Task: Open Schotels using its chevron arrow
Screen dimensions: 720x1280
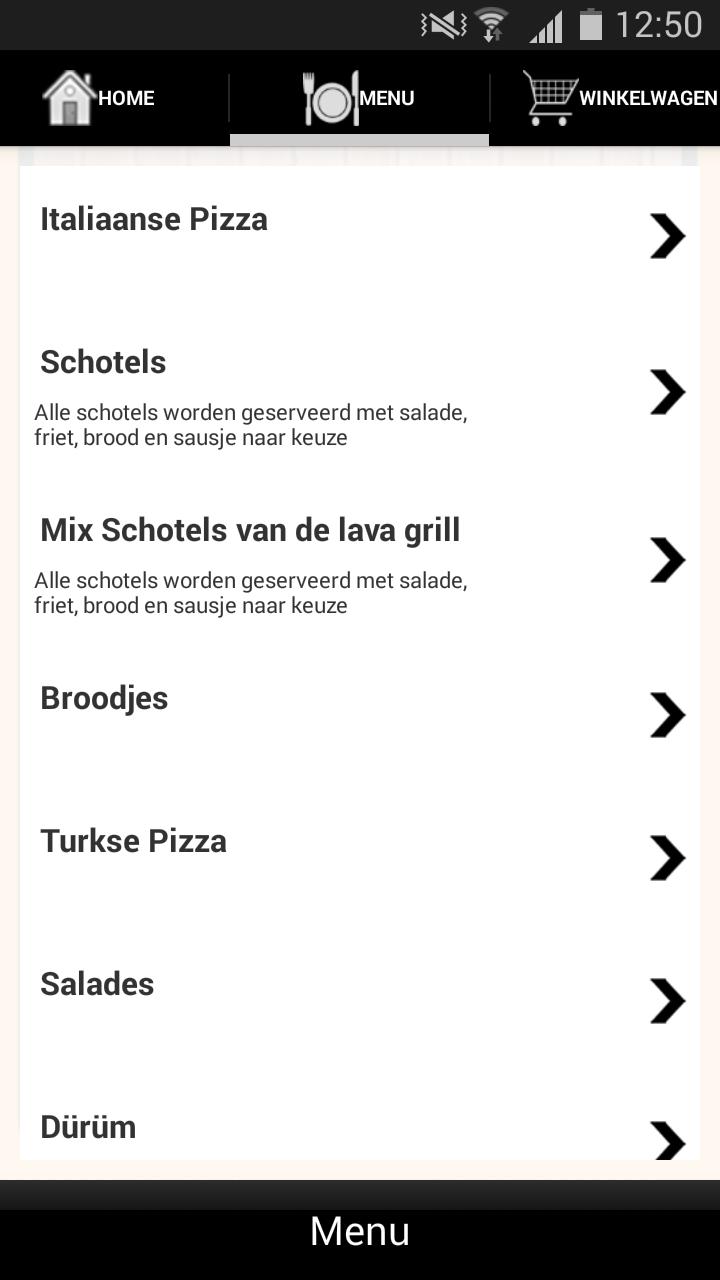Action: pyautogui.click(x=667, y=392)
